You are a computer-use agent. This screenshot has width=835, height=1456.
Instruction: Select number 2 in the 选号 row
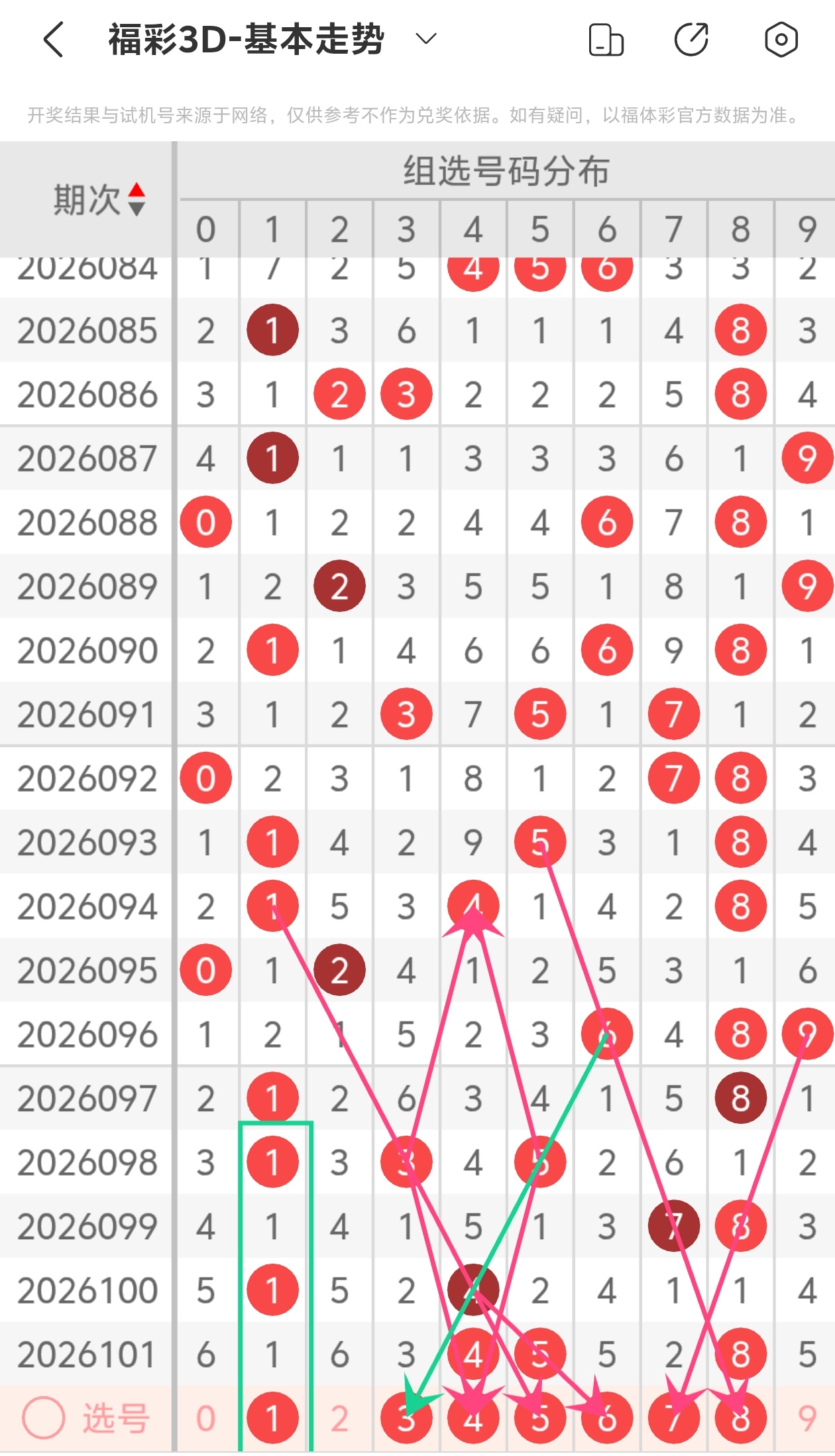pyautogui.click(x=339, y=1418)
